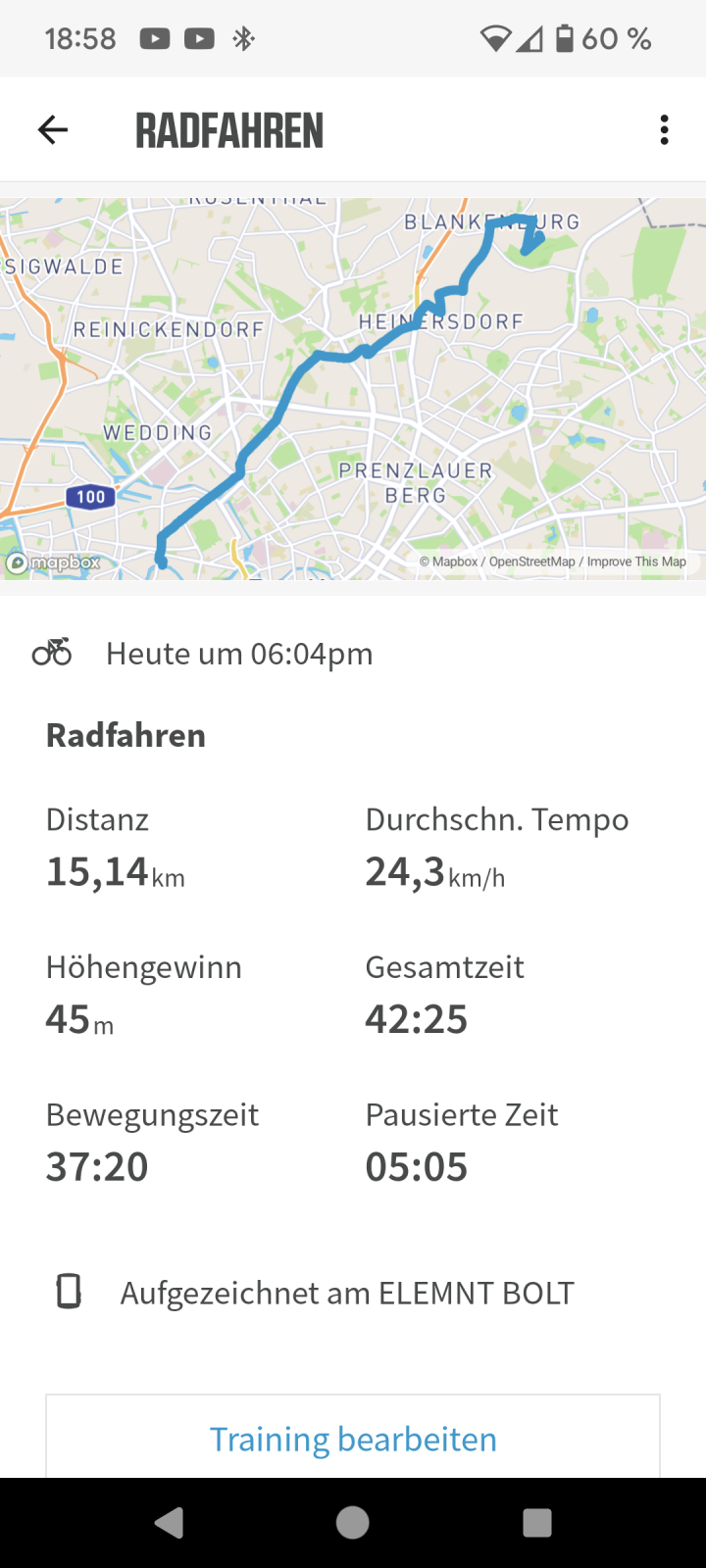Tap Training bearbeiten button

pos(353,1439)
